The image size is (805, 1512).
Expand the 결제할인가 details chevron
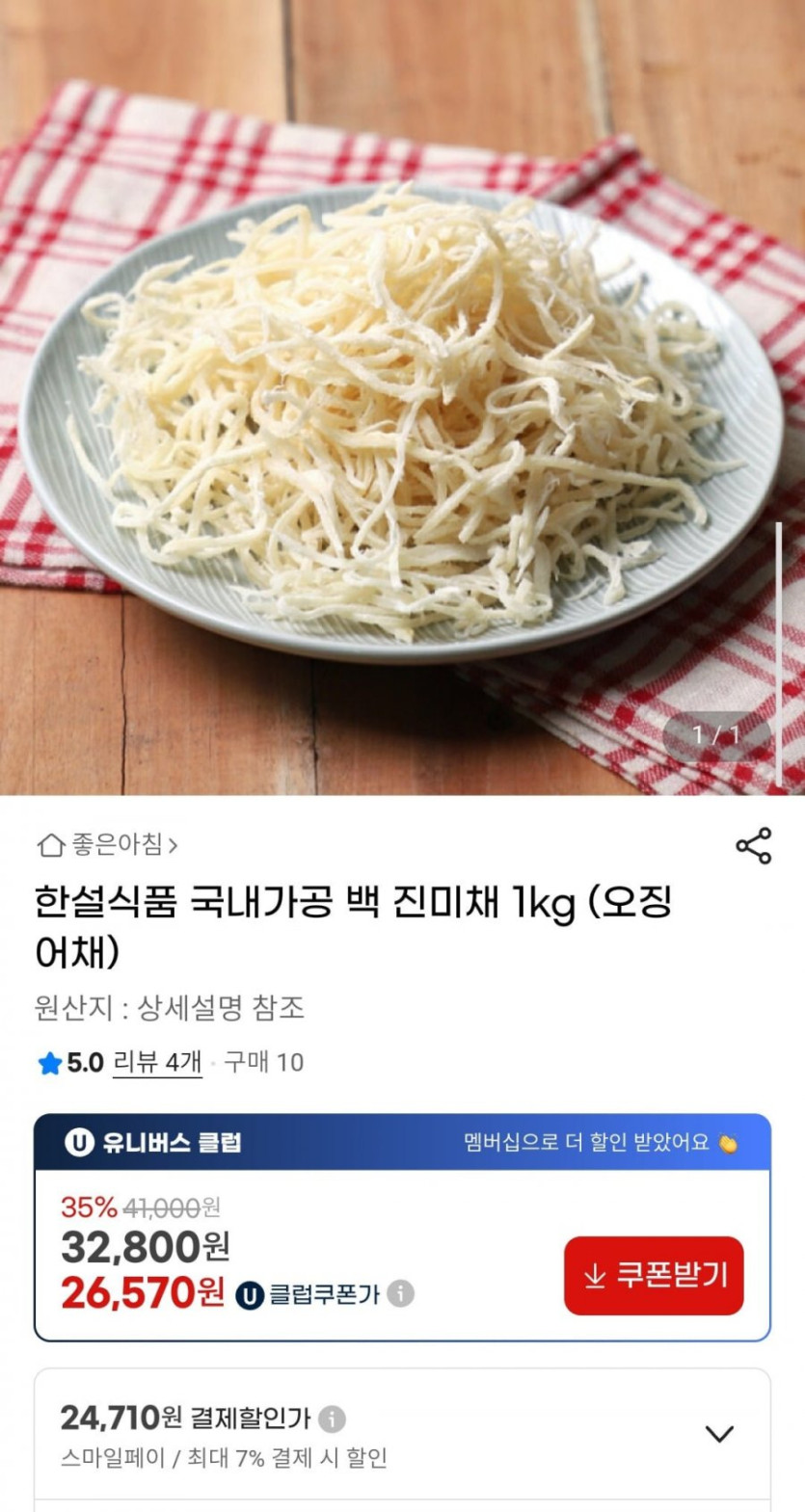[719, 1434]
